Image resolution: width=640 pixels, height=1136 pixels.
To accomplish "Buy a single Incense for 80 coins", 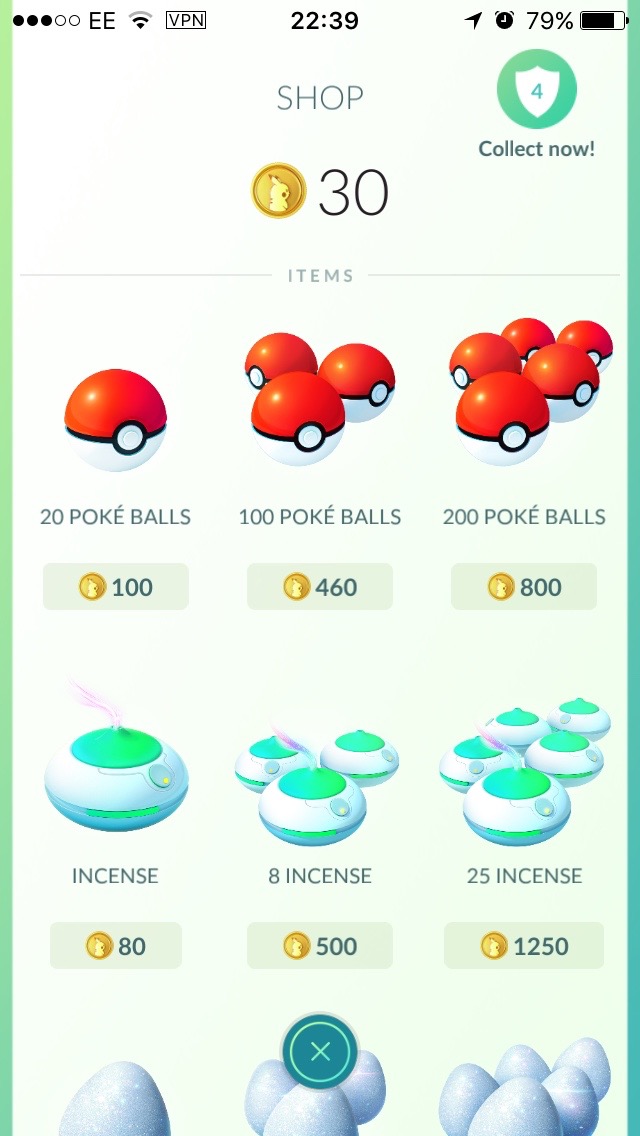I will click(116, 945).
